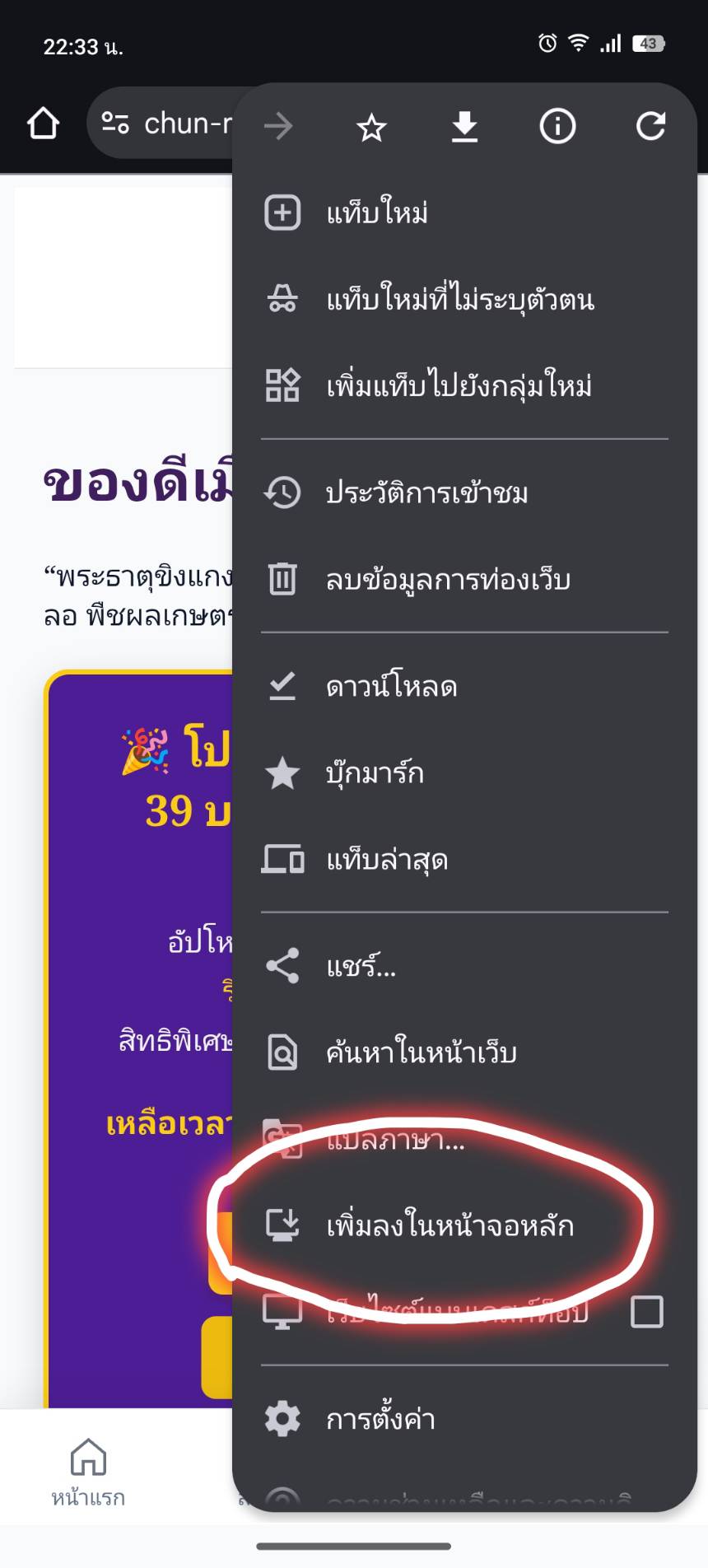Screen dimensions: 708x1568
Task: Download the current page
Action: (464, 127)
